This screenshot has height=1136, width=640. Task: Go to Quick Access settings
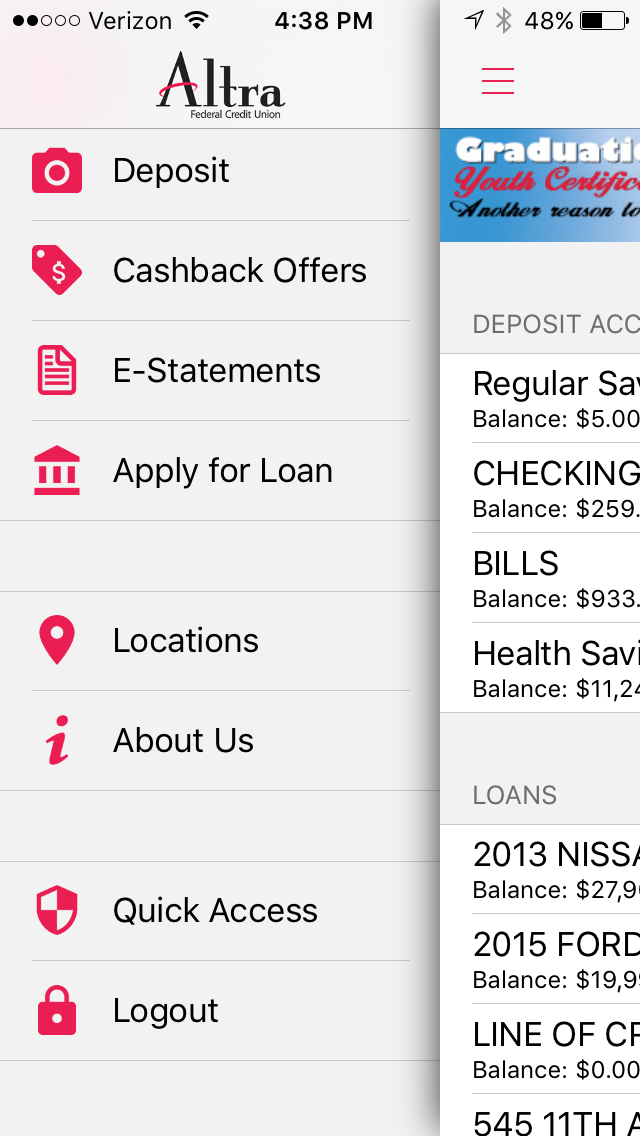point(220,911)
